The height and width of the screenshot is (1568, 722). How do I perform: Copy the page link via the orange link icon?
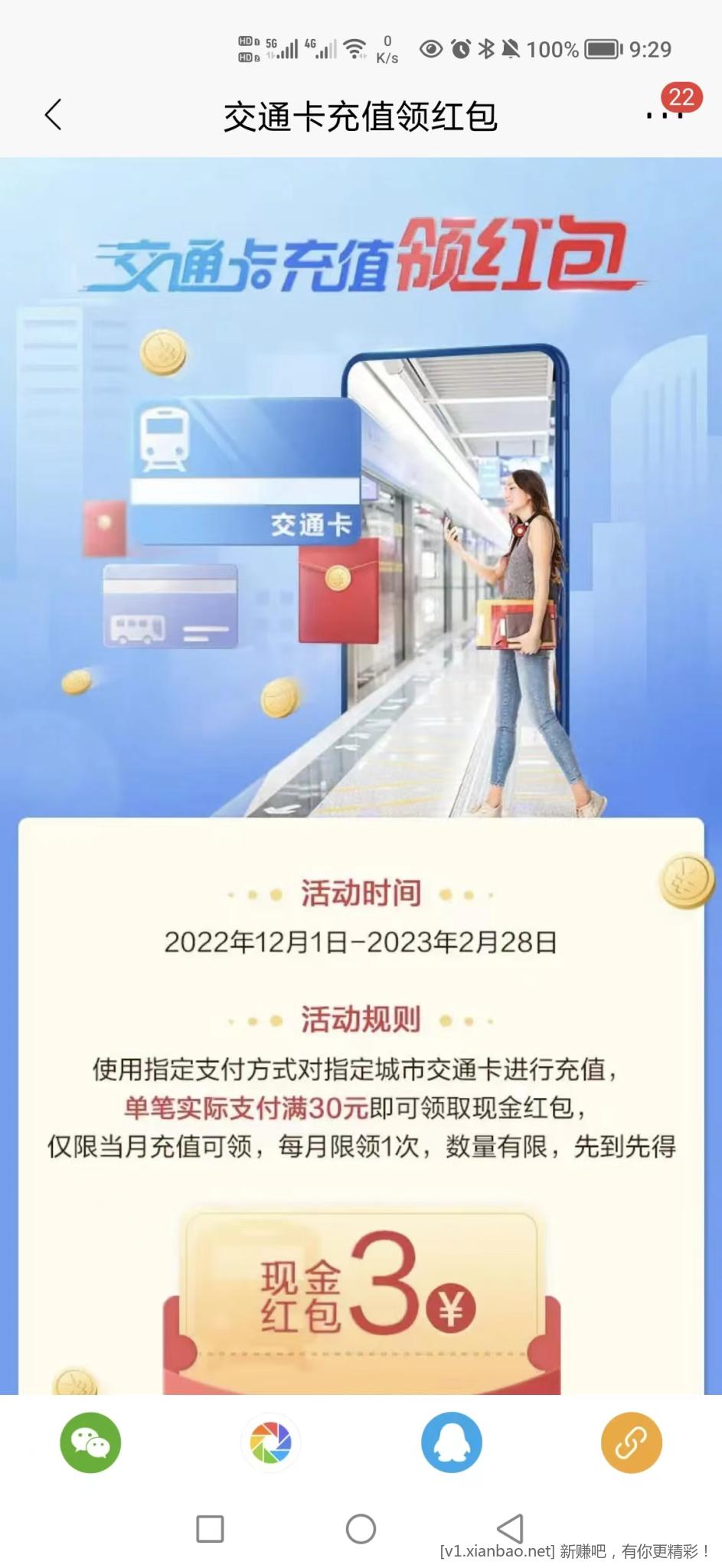click(631, 1442)
